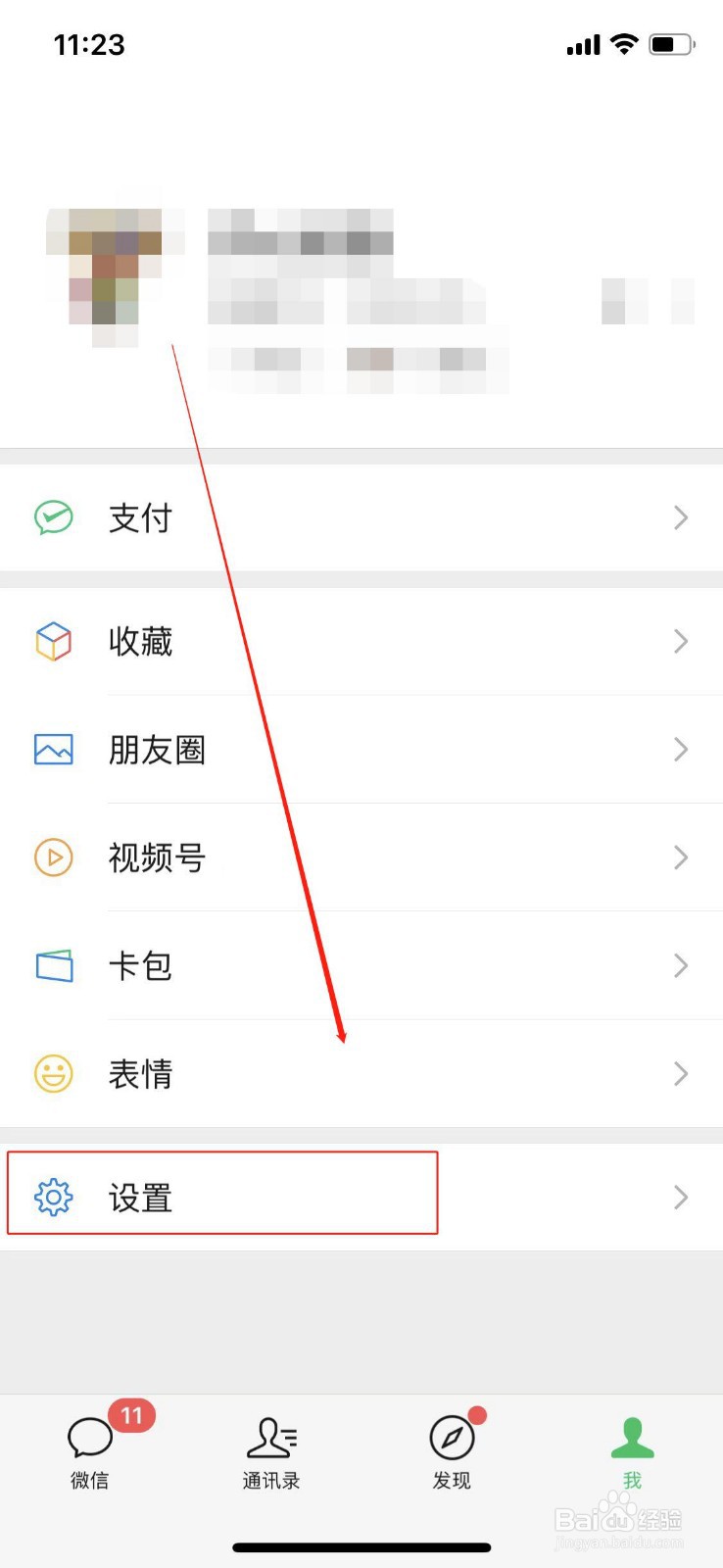Open the 卡包 card wallet icon
The height and width of the screenshot is (1568, 723).
click(x=54, y=965)
